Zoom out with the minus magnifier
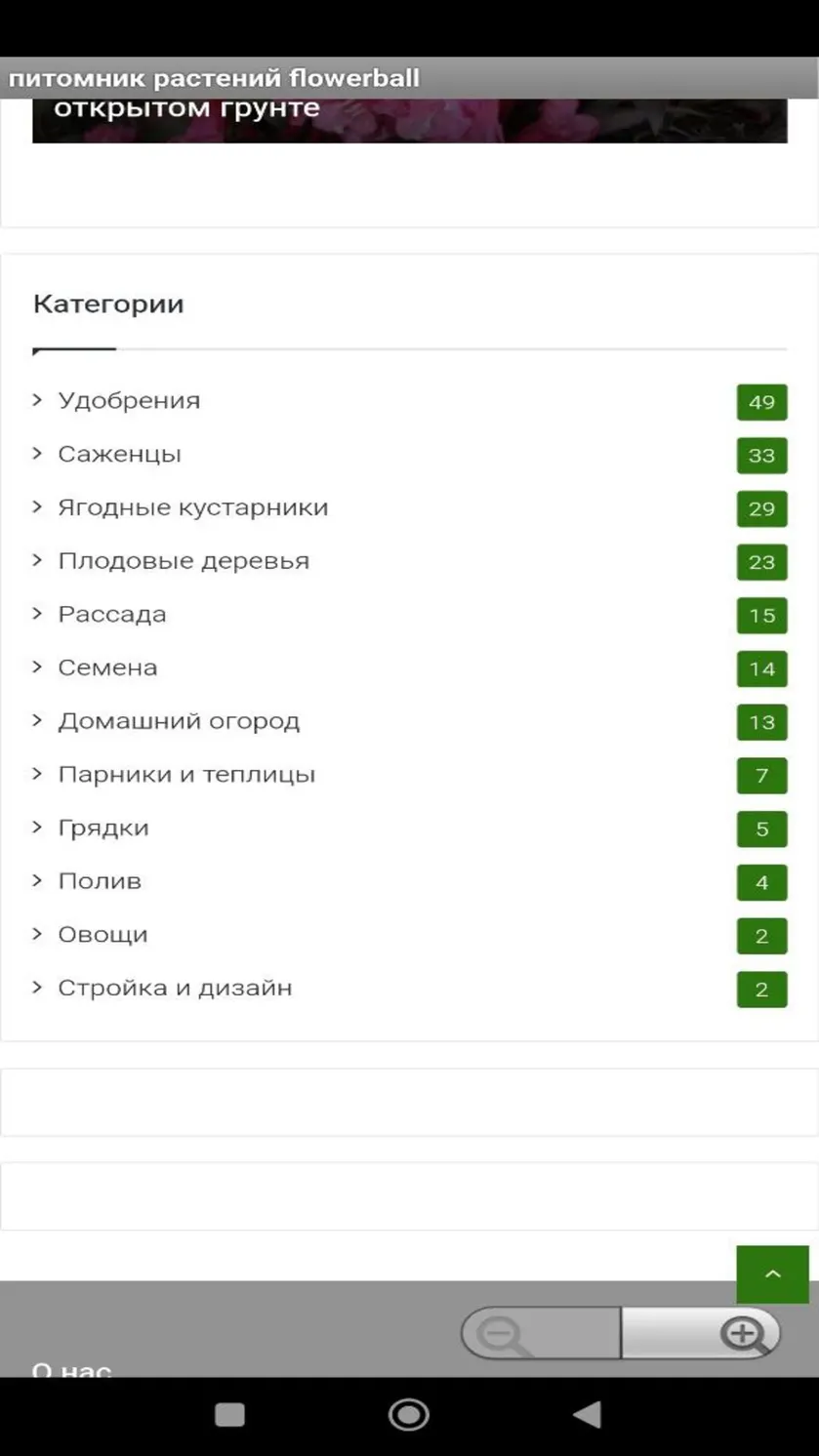The height and width of the screenshot is (1456, 819). pos(541,1333)
